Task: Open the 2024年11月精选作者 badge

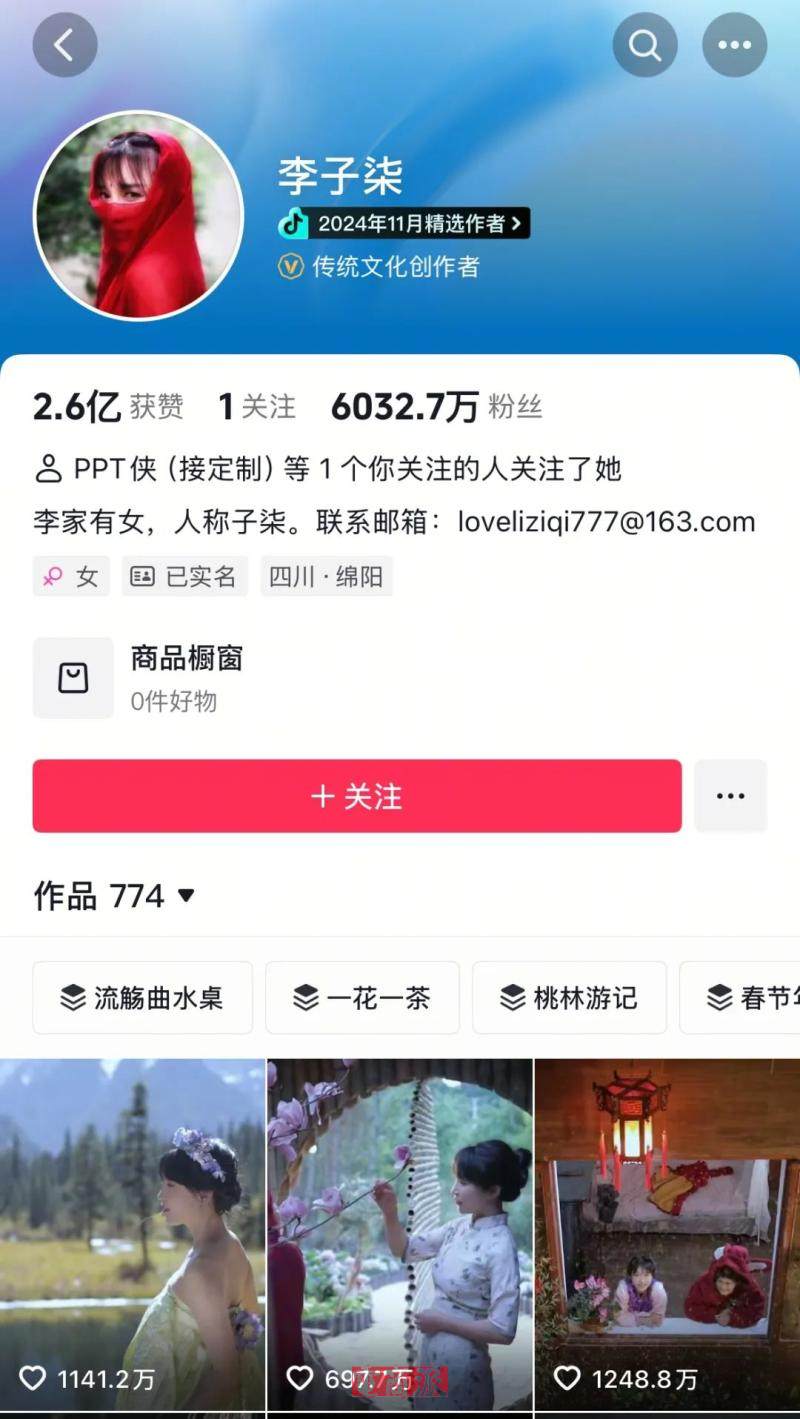Action: [x=404, y=223]
